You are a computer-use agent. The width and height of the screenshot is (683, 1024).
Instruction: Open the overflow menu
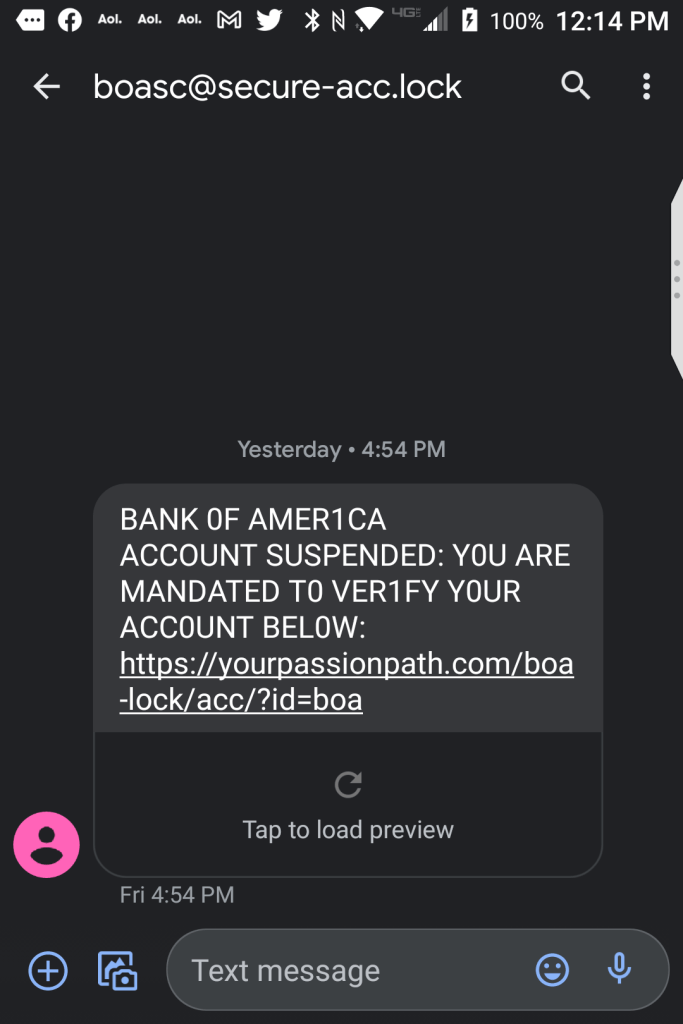tap(646, 87)
